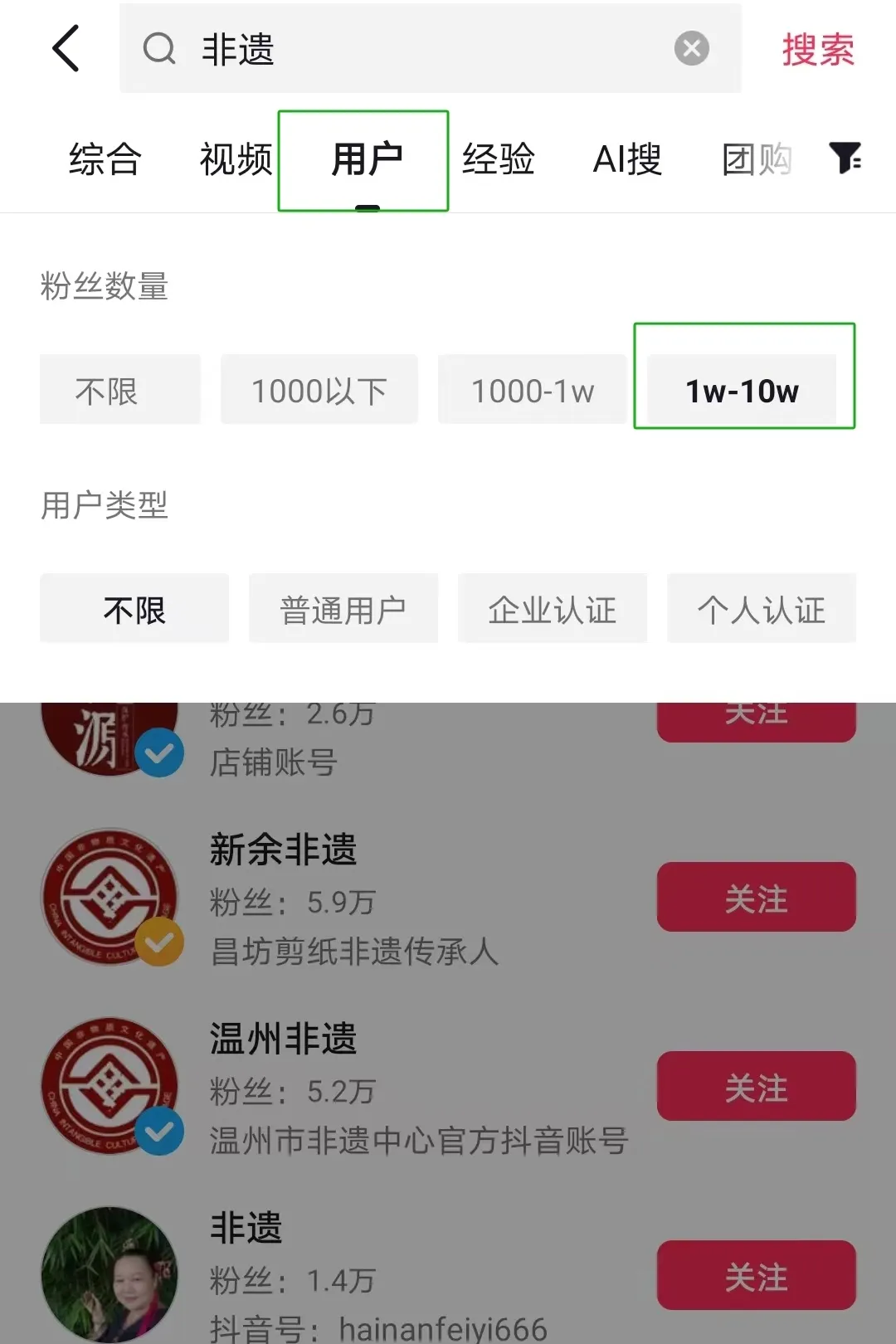Viewport: 896px width, 1344px height.
Task: Filter by 企业认证 accounts
Action: [553, 609]
